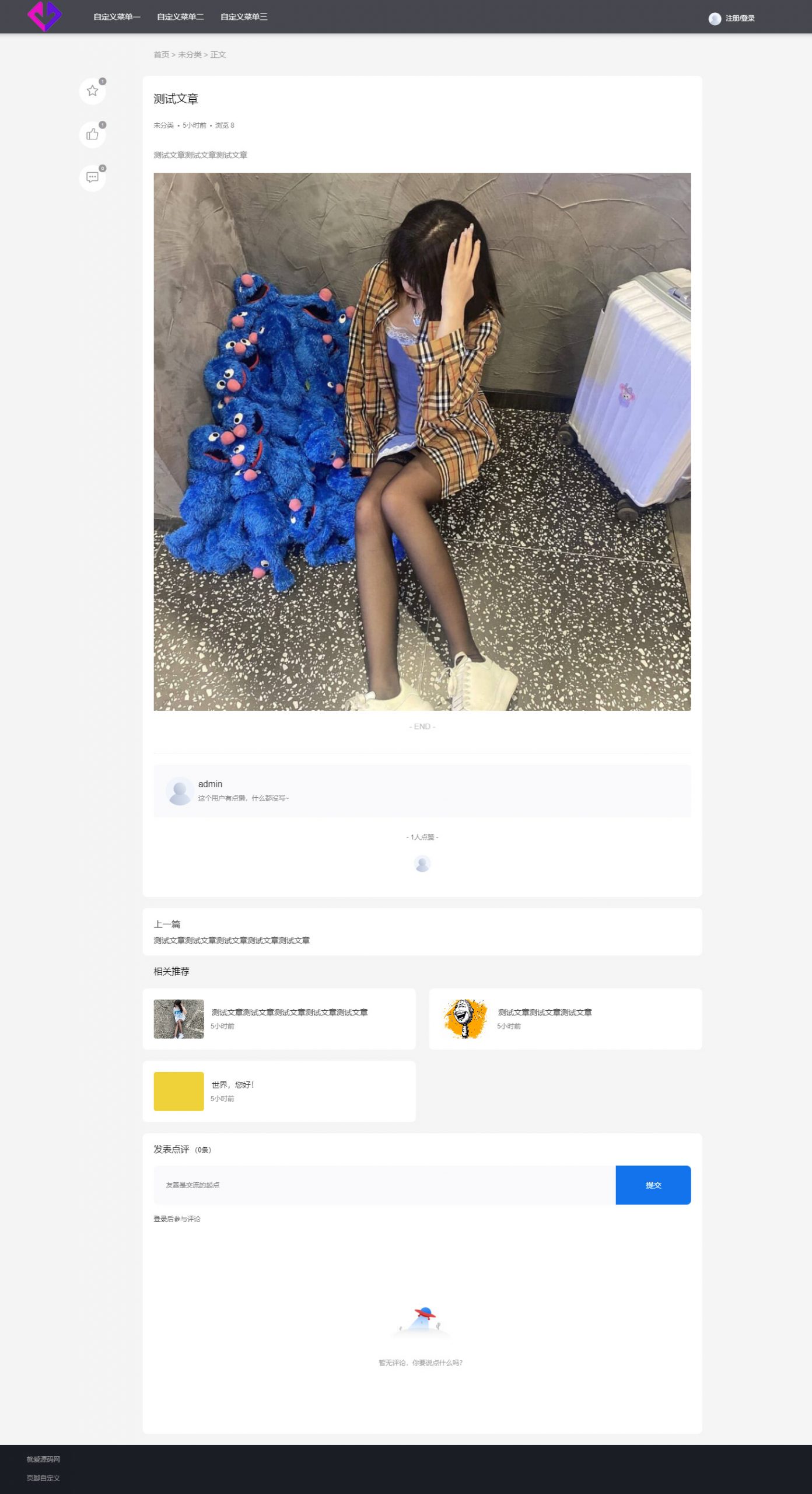
Task: Favorite this article with the star icon
Action: (x=92, y=91)
